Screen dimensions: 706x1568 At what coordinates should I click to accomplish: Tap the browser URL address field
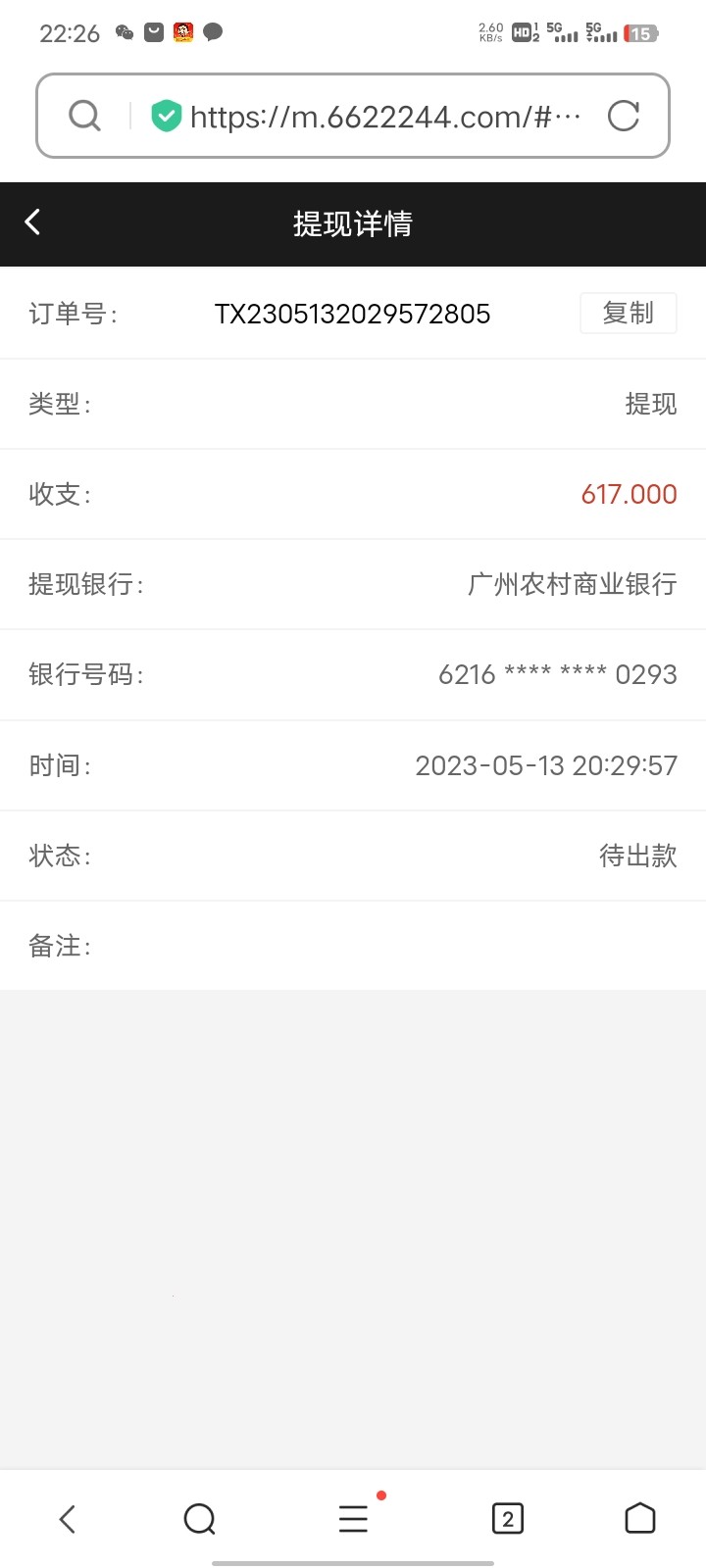[384, 118]
